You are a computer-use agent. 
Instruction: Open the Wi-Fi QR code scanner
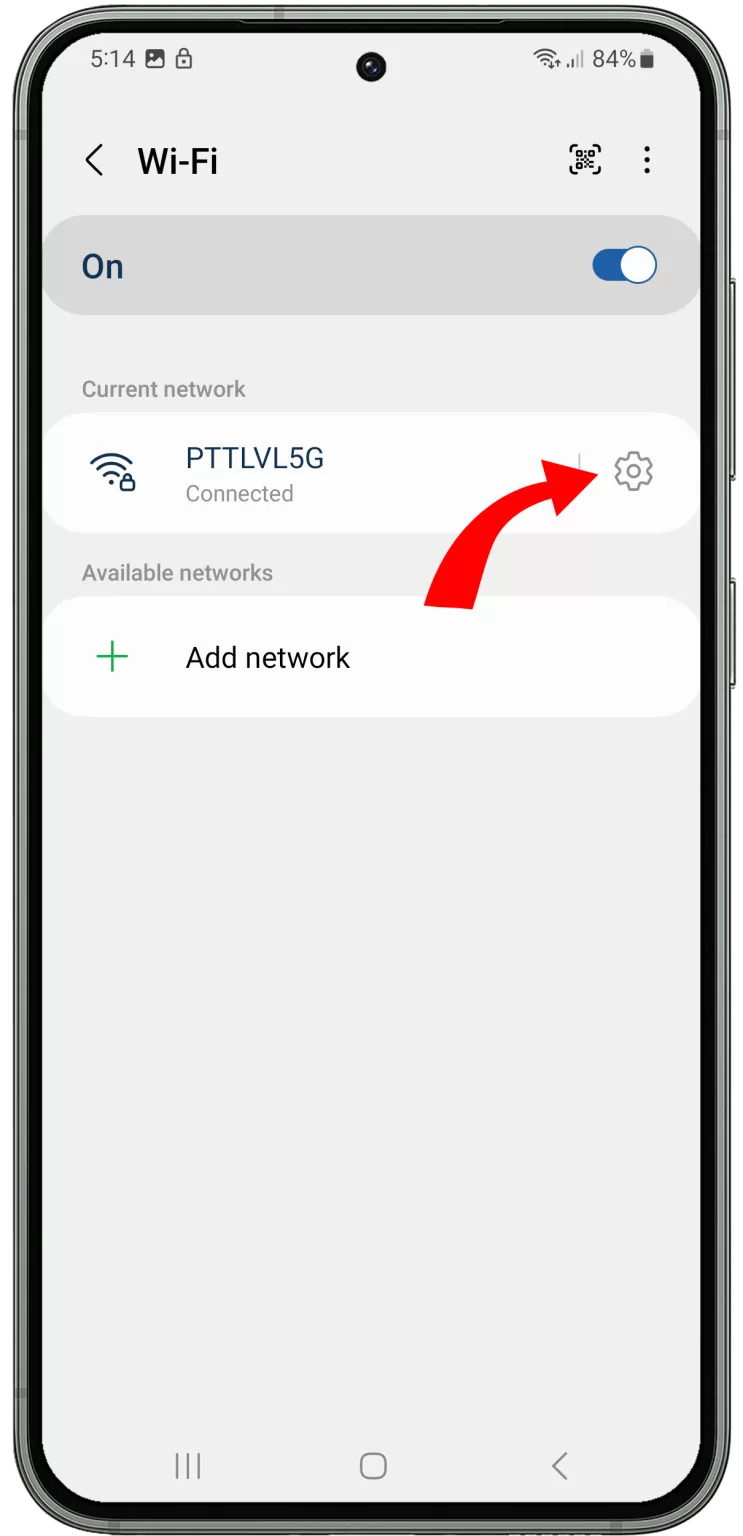coord(585,159)
